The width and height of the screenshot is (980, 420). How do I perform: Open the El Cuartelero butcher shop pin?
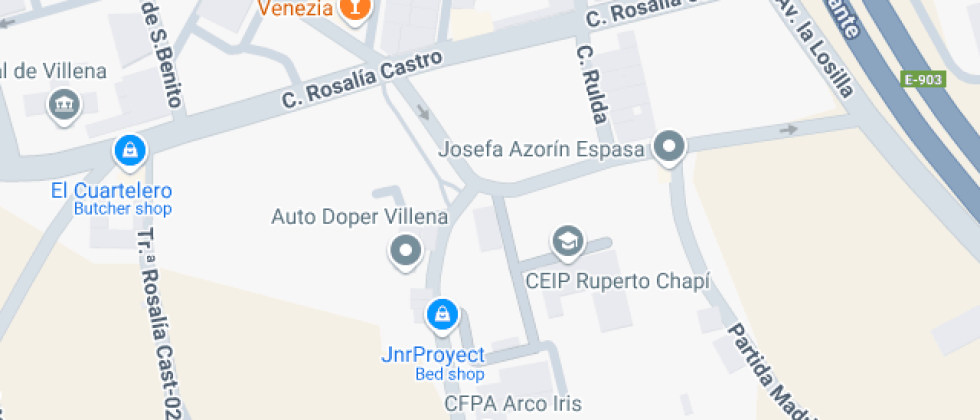coord(129,152)
